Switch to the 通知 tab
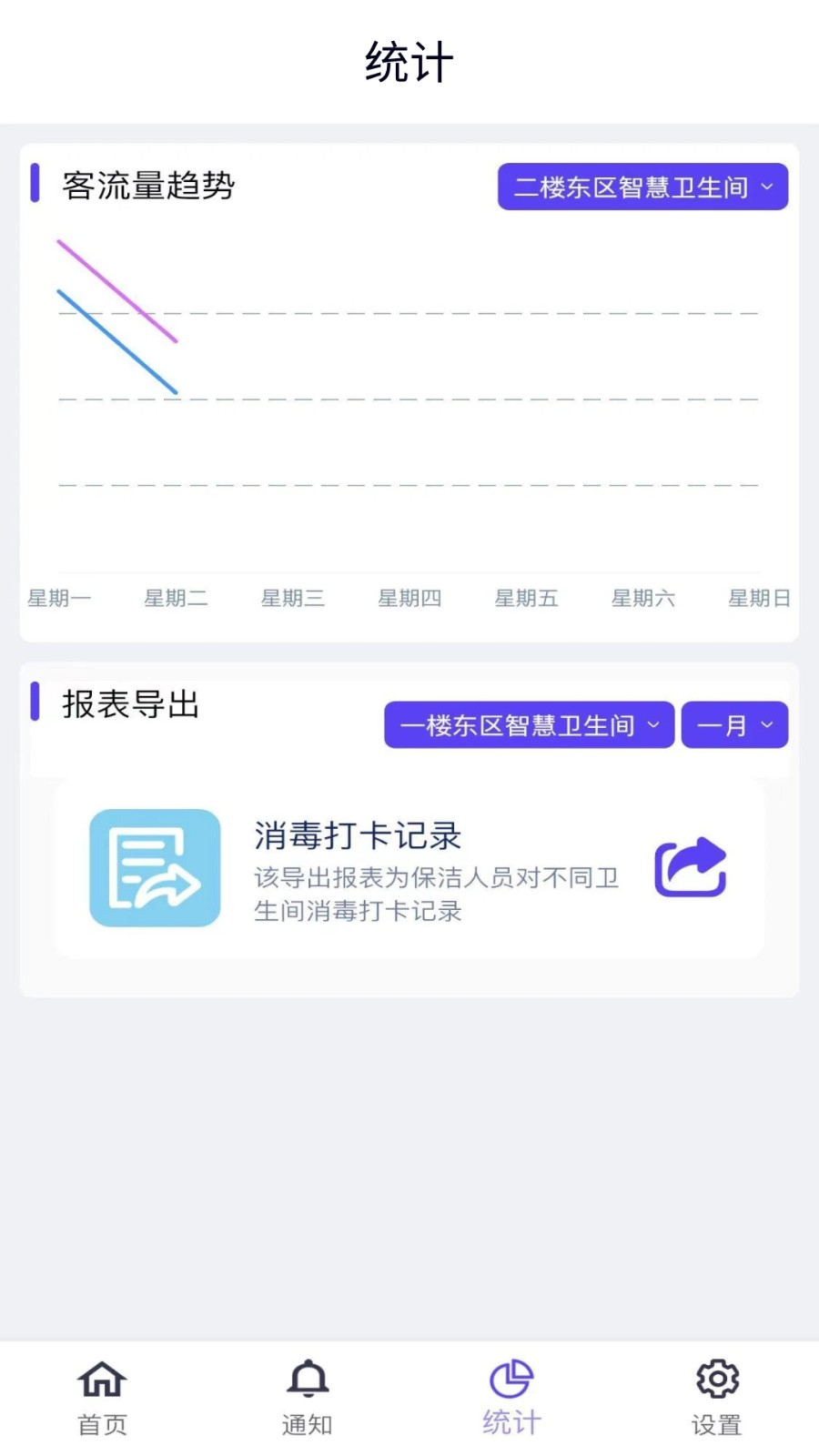The height and width of the screenshot is (1456, 819). [308, 1398]
